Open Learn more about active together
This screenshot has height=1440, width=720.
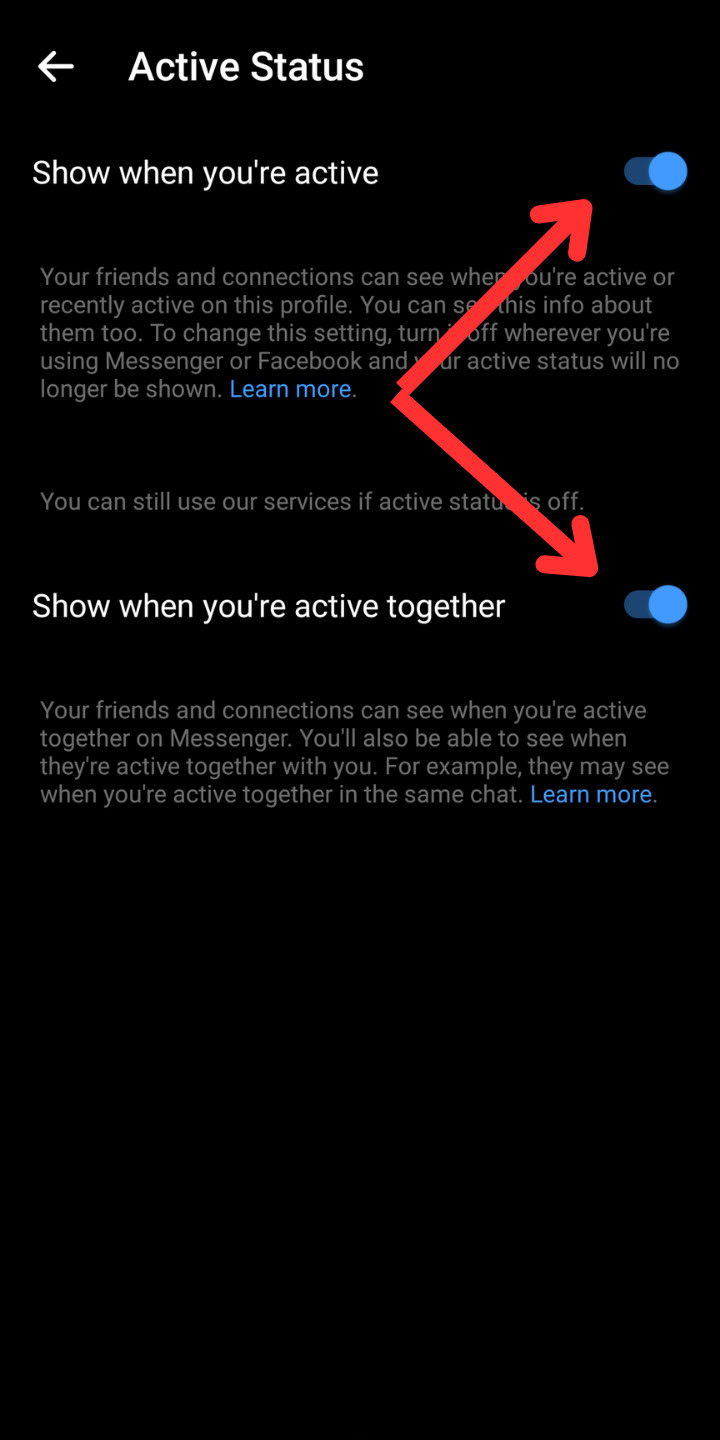point(591,794)
